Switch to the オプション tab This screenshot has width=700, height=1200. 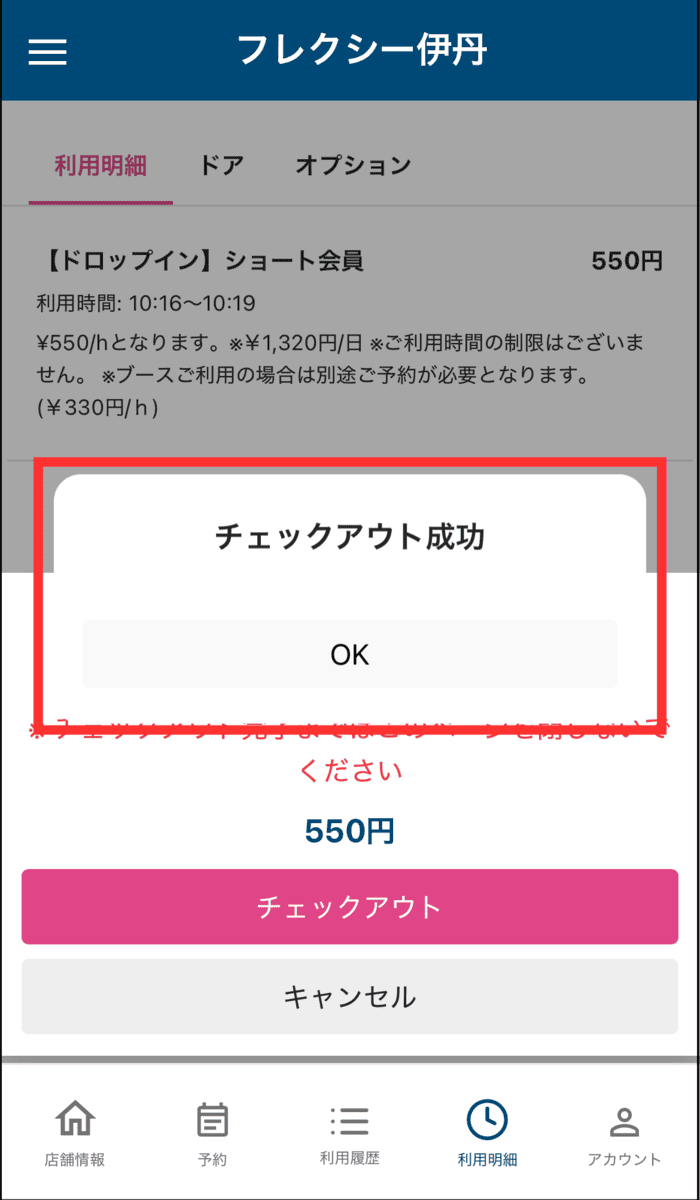point(352,165)
